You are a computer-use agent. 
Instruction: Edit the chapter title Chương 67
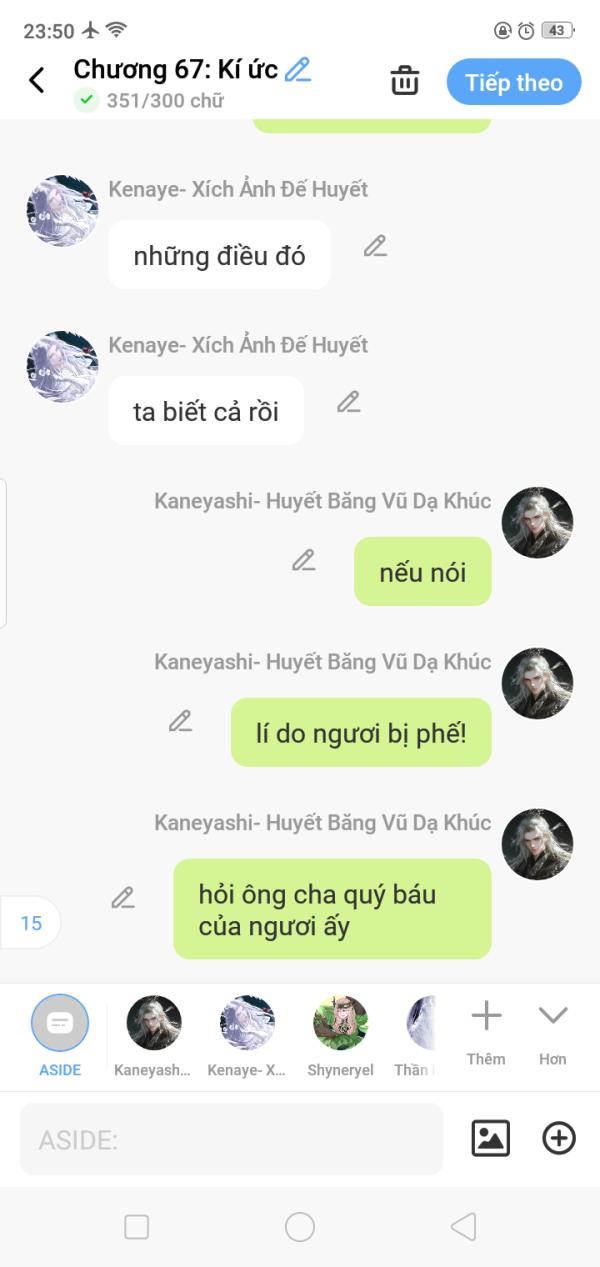pos(297,69)
